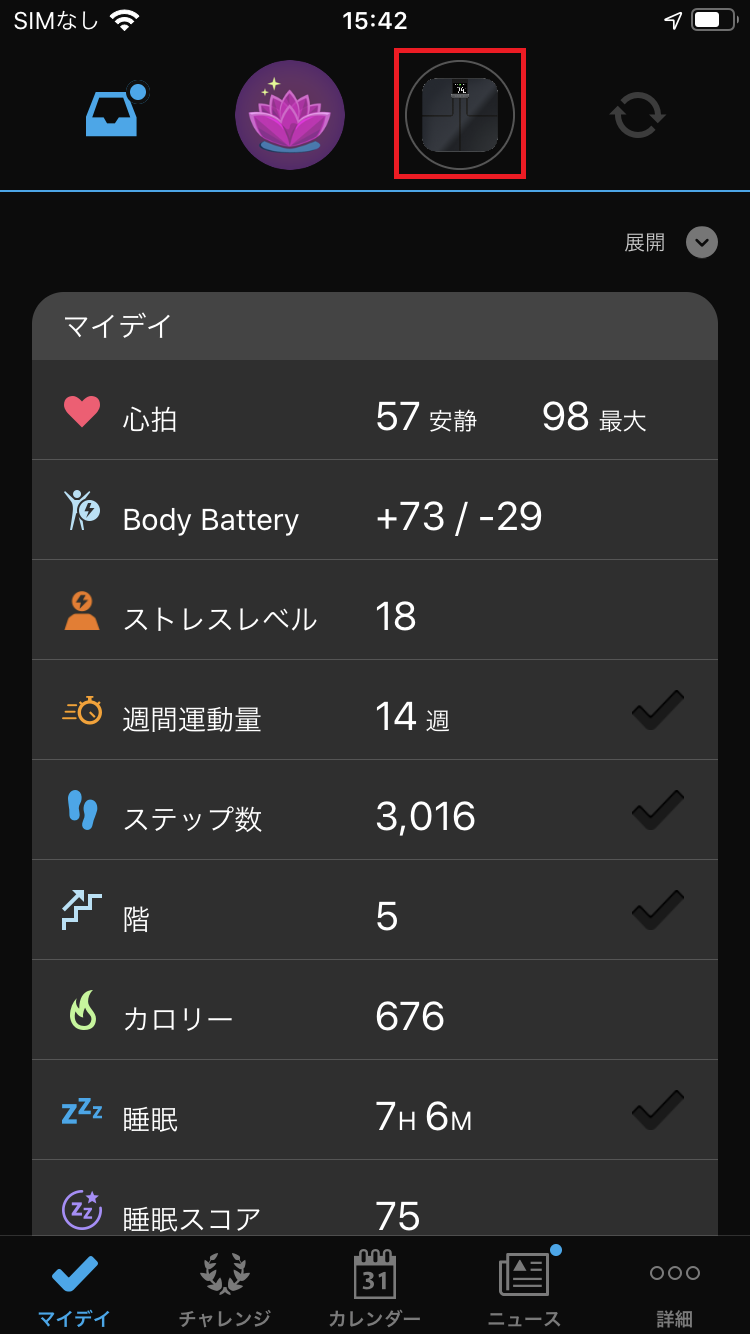Open the lotus profile avatar

tap(290, 115)
